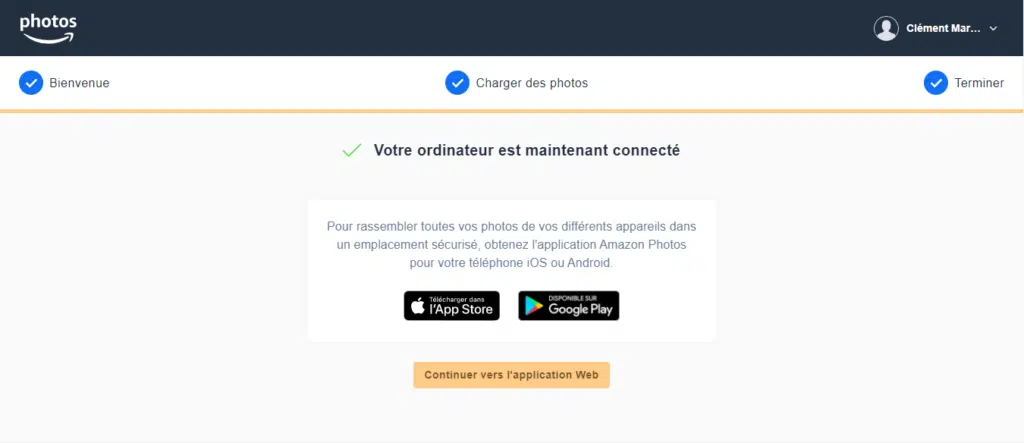Select the Charger des photos step
This screenshot has width=1024, height=443.
pyautogui.click(x=517, y=83)
